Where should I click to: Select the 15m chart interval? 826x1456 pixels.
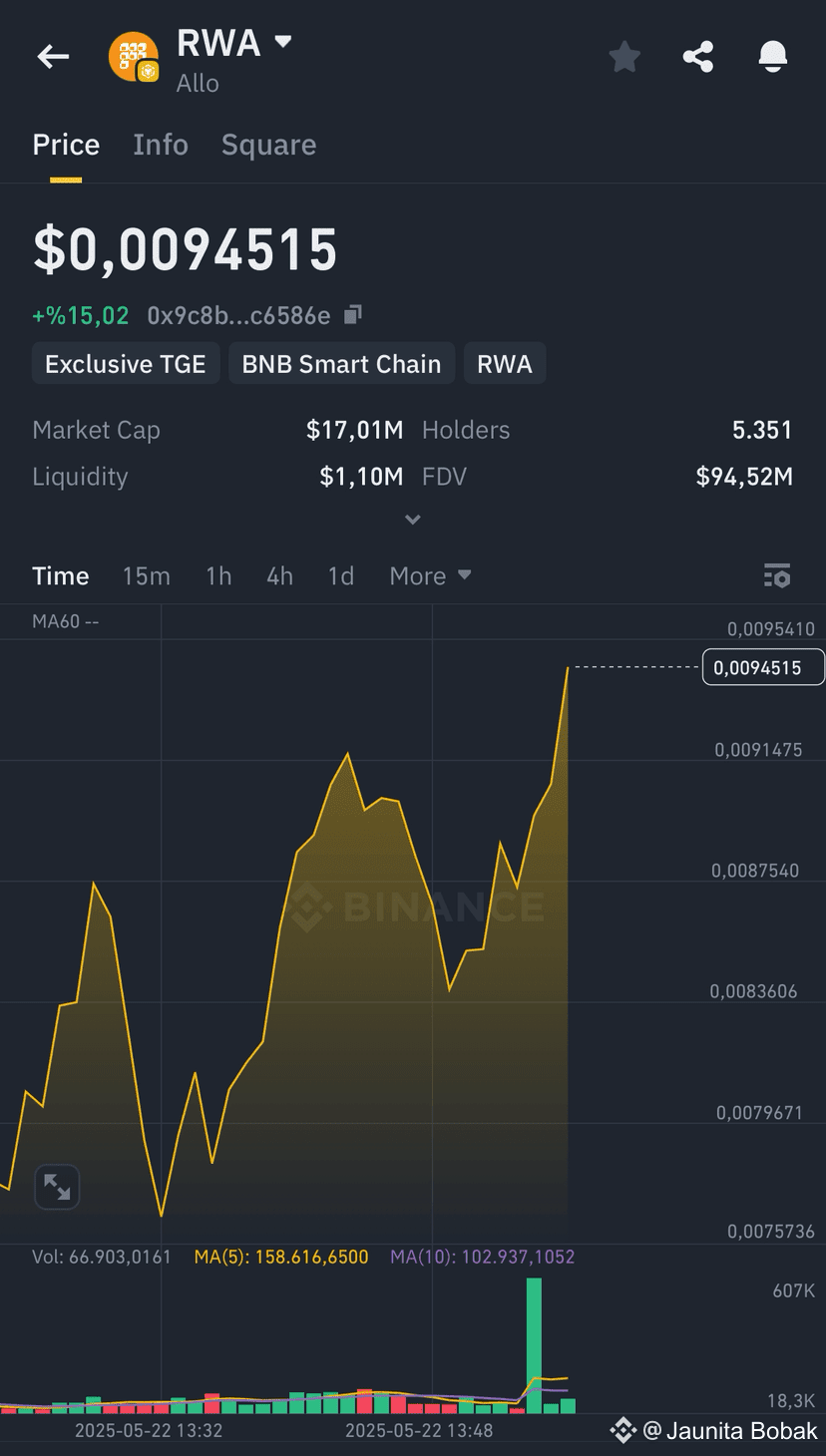pyautogui.click(x=146, y=575)
